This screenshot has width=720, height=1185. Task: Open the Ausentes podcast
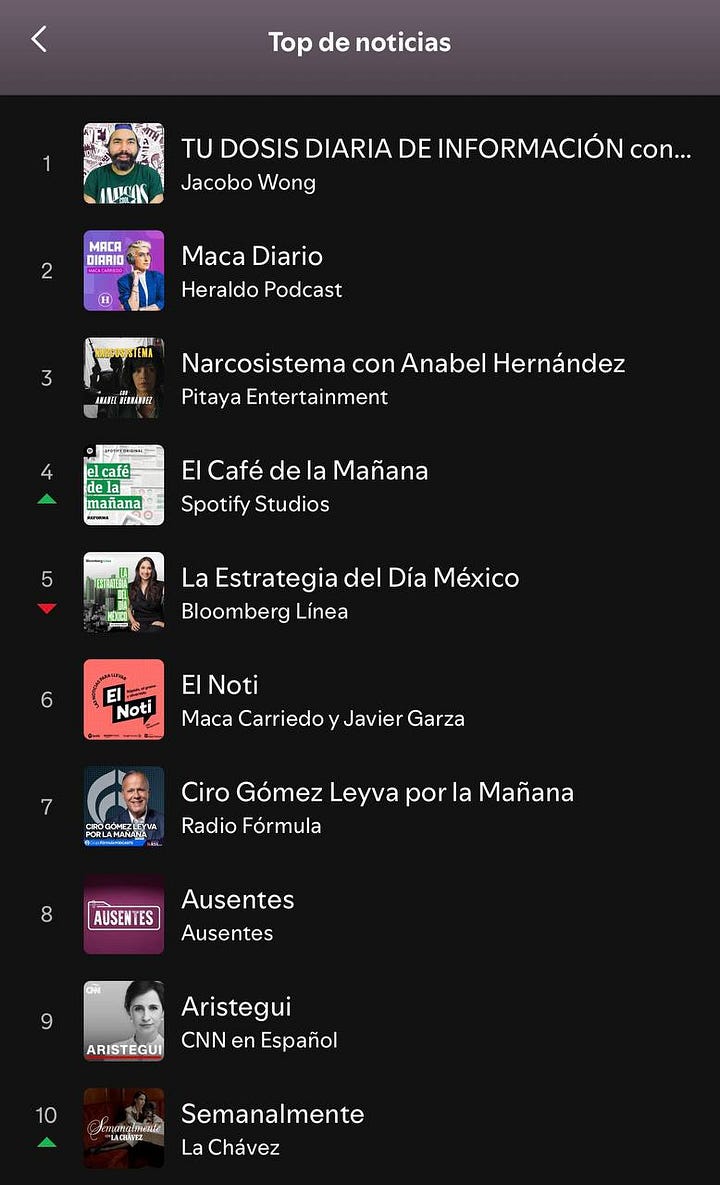[x=360, y=914]
